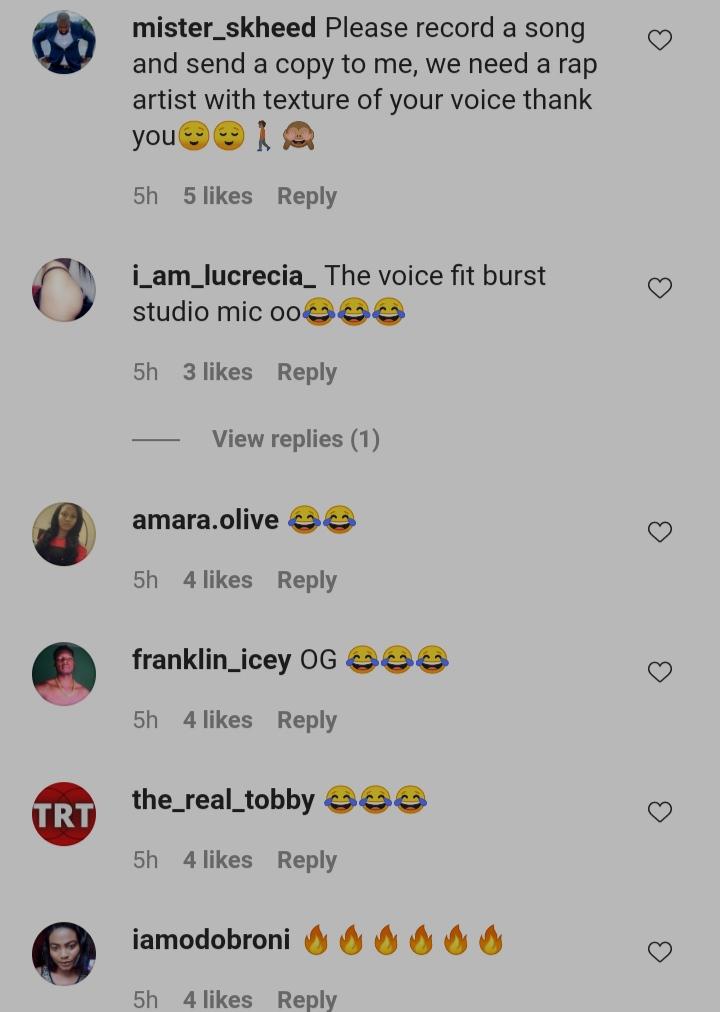Expand View replies (1)
Image resolution: width=720 pixels, height=1012 pixels.
tap(295, 439)
